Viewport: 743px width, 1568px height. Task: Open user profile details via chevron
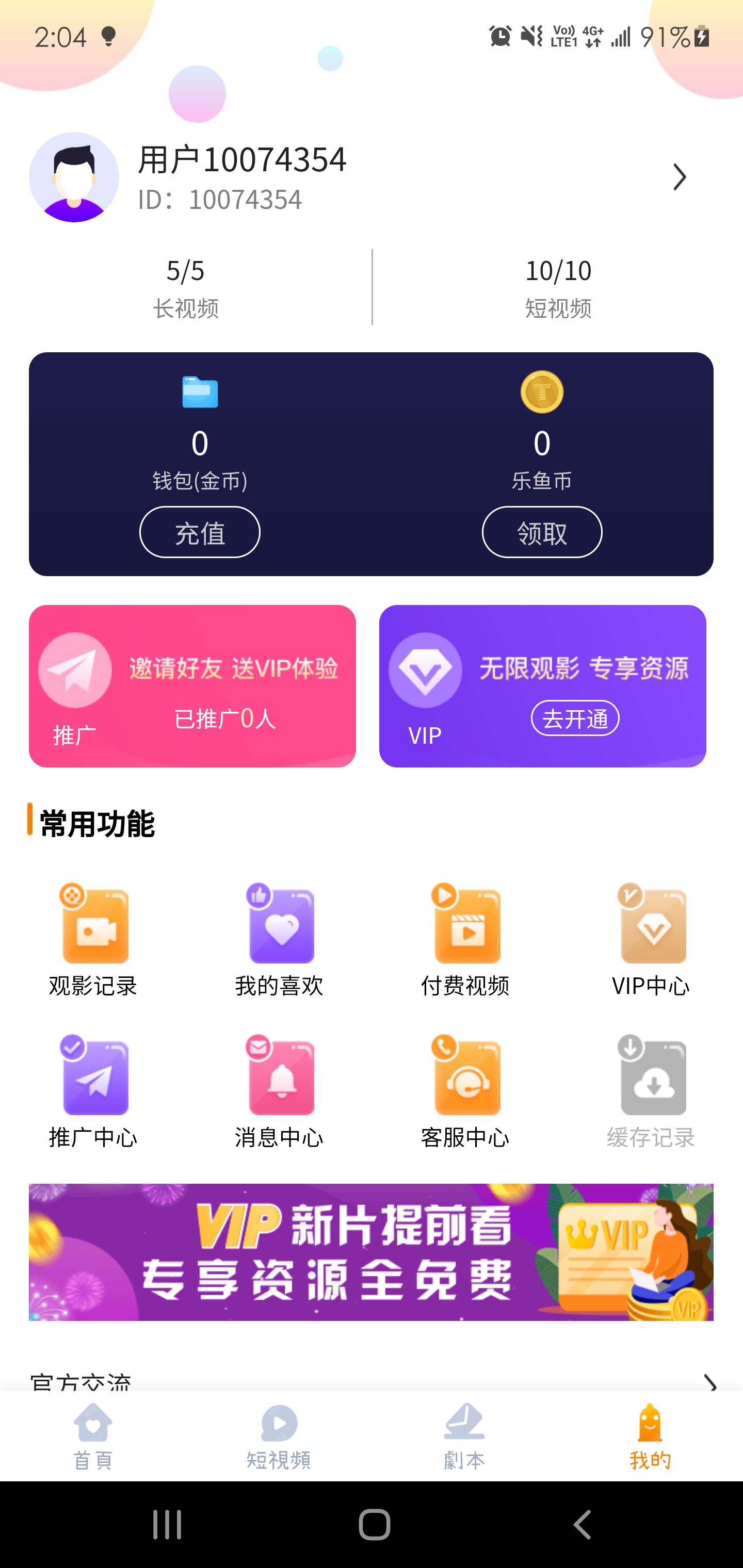[x=679, y=178]
